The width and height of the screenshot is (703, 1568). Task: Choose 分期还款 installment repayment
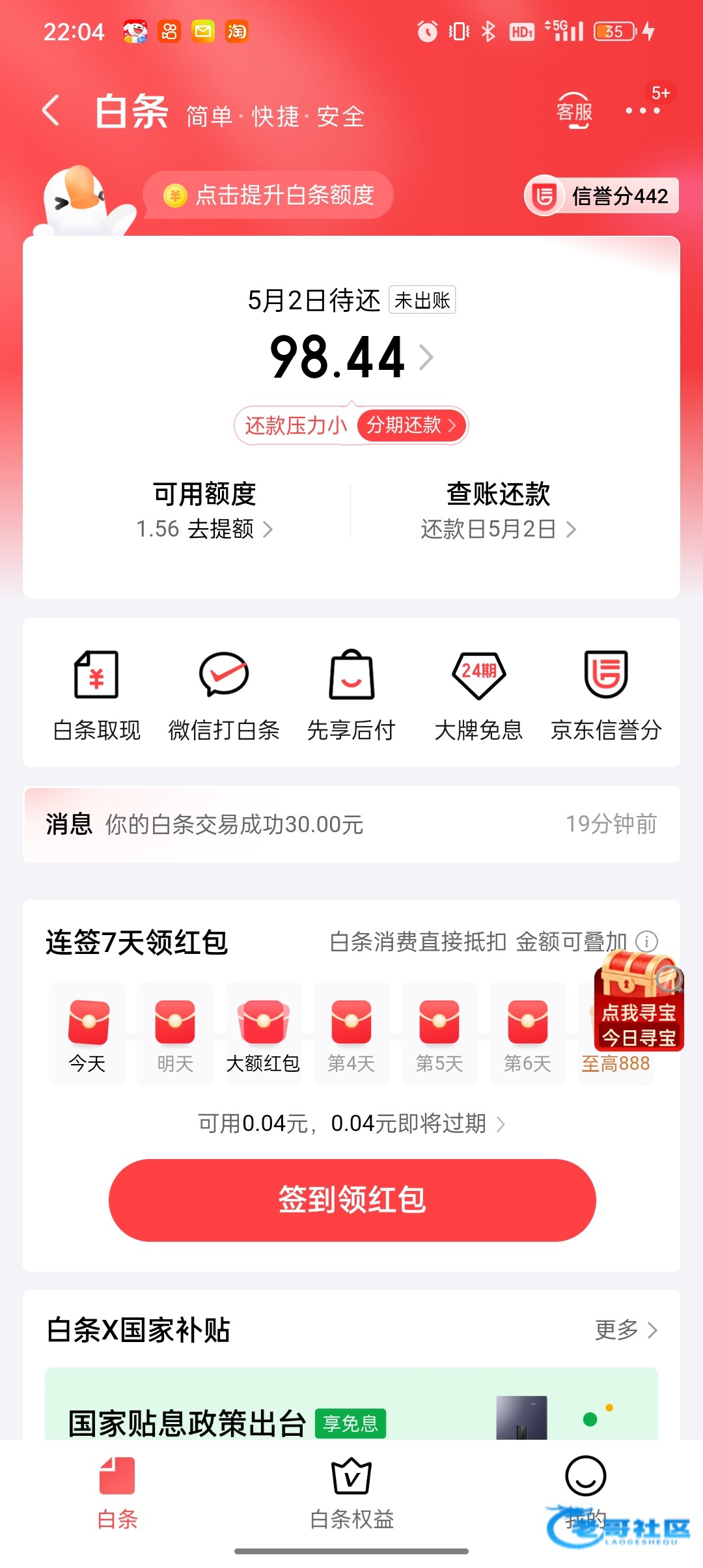pyautogui.click(x=411, y=425)
